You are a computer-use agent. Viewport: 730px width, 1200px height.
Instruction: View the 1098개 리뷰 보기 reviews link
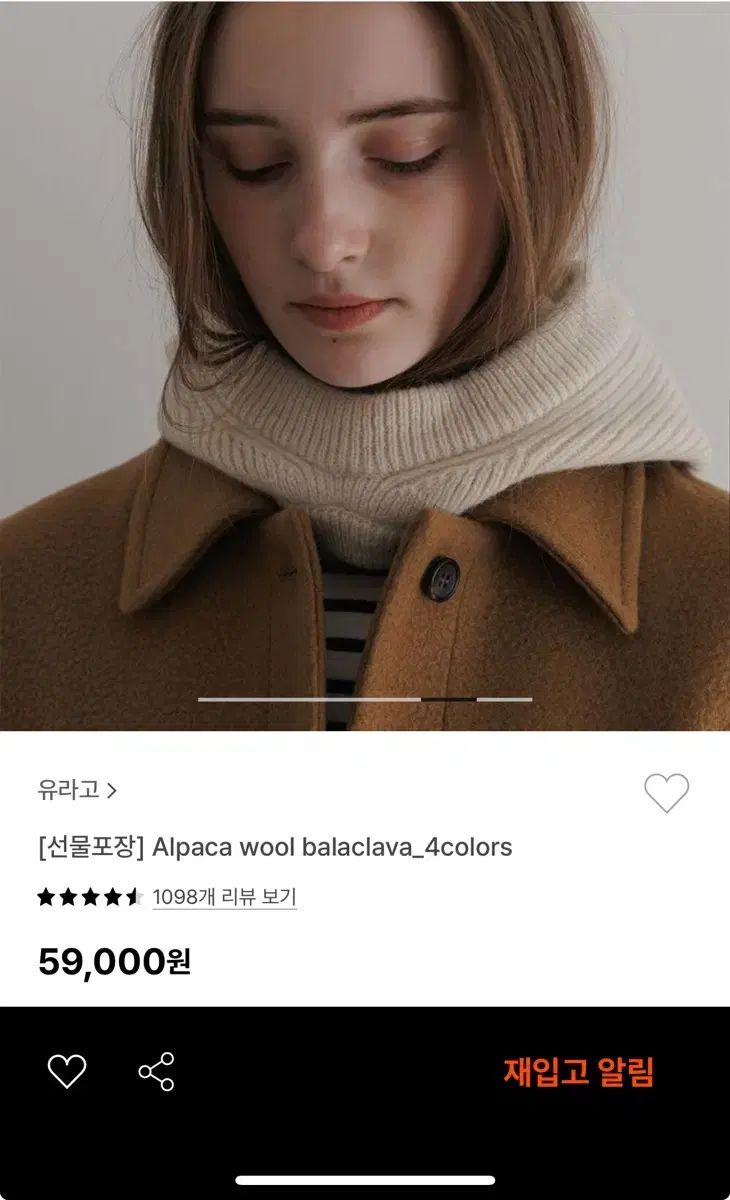tap(224, 897)
